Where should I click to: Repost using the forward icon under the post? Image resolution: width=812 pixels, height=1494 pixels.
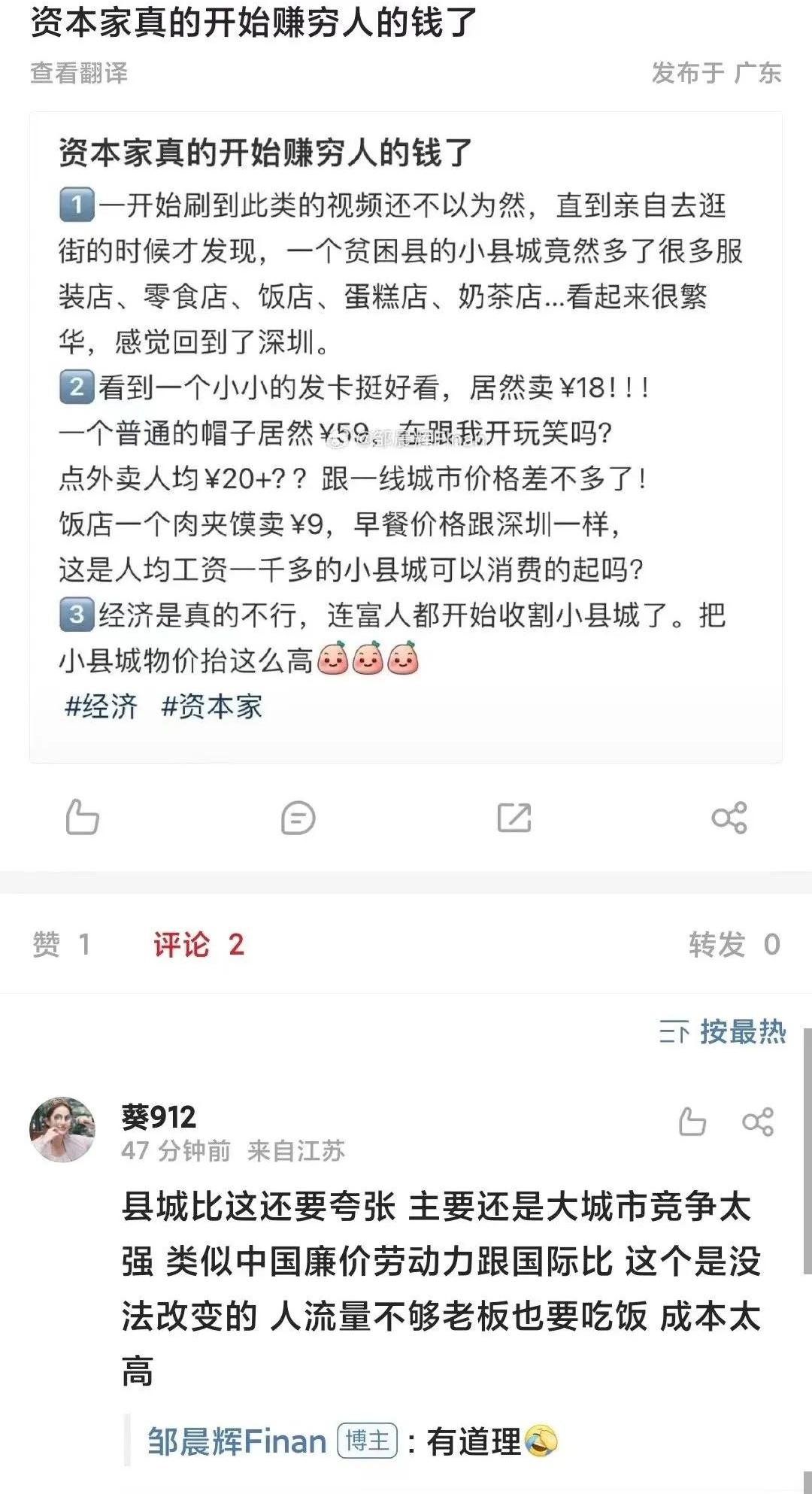514,818
